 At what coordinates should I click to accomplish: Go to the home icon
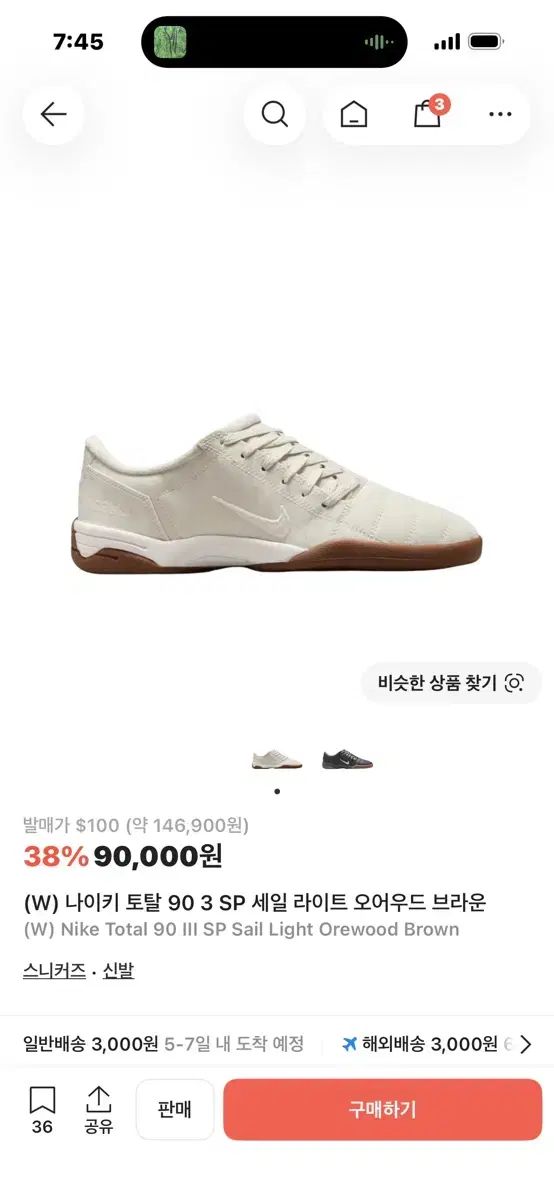pos(353,114)
